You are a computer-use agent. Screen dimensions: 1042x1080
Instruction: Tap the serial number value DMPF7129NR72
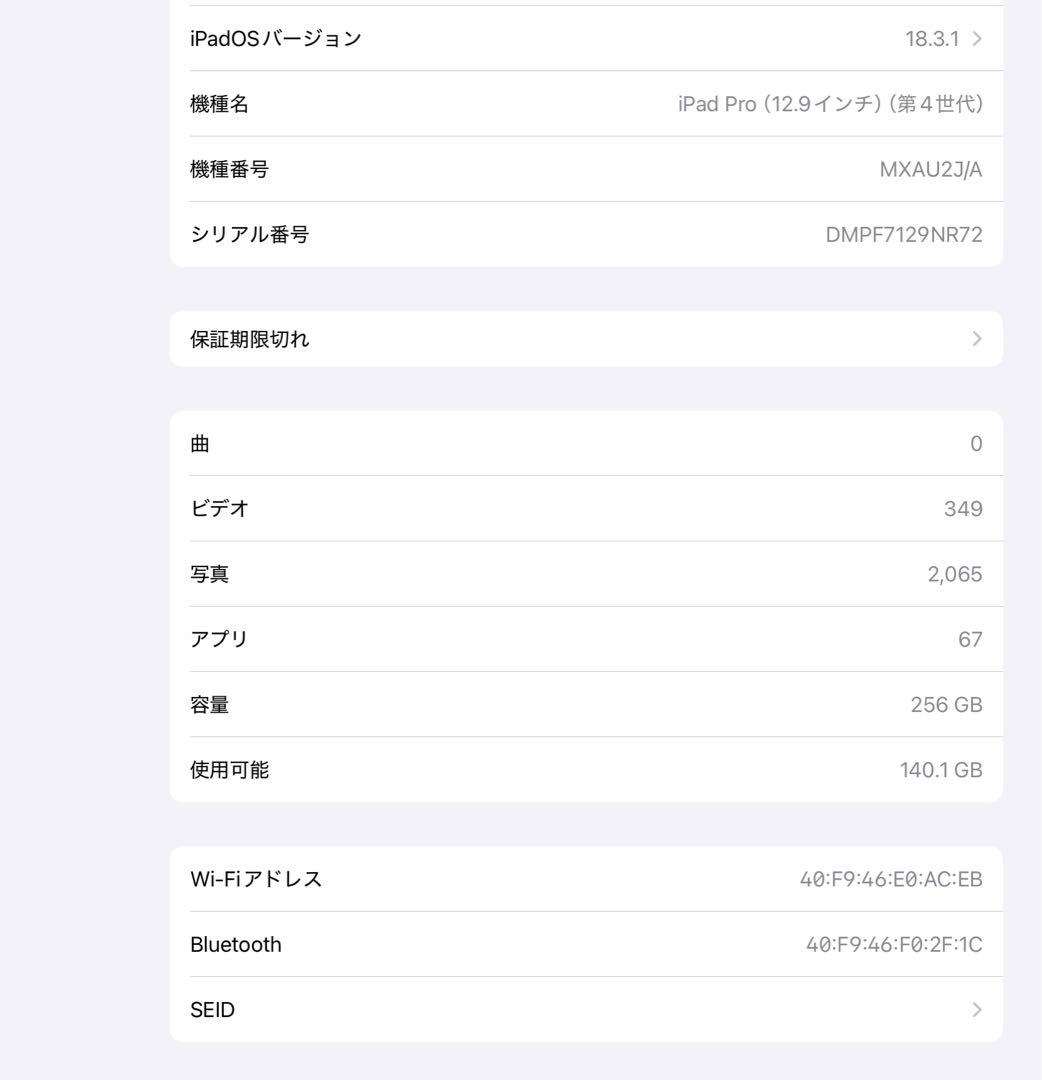click(x=903, y=234)
